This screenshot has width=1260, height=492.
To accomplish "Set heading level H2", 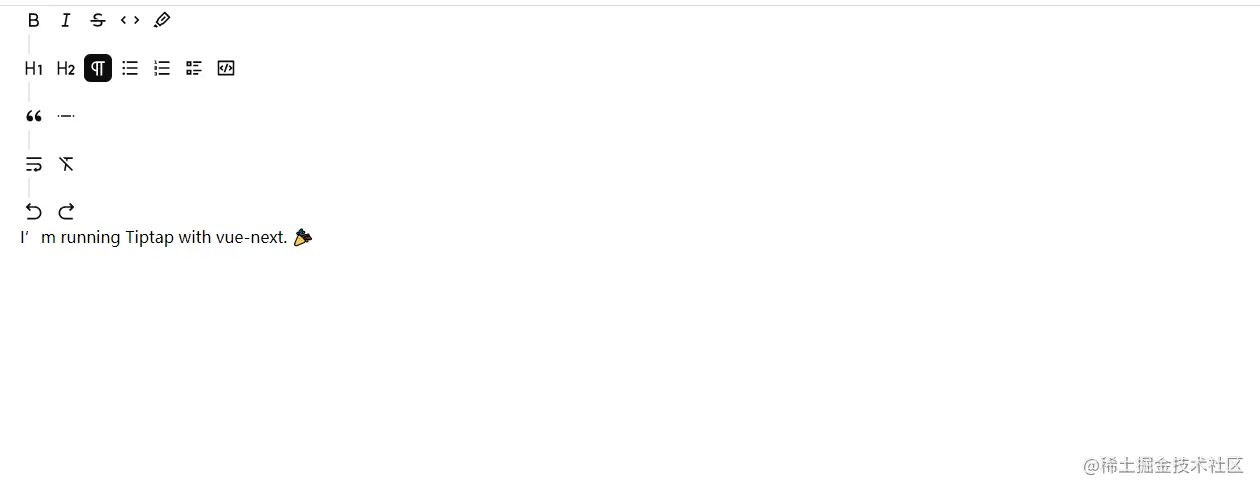I will pyautogui.click(x=66, y=68).
